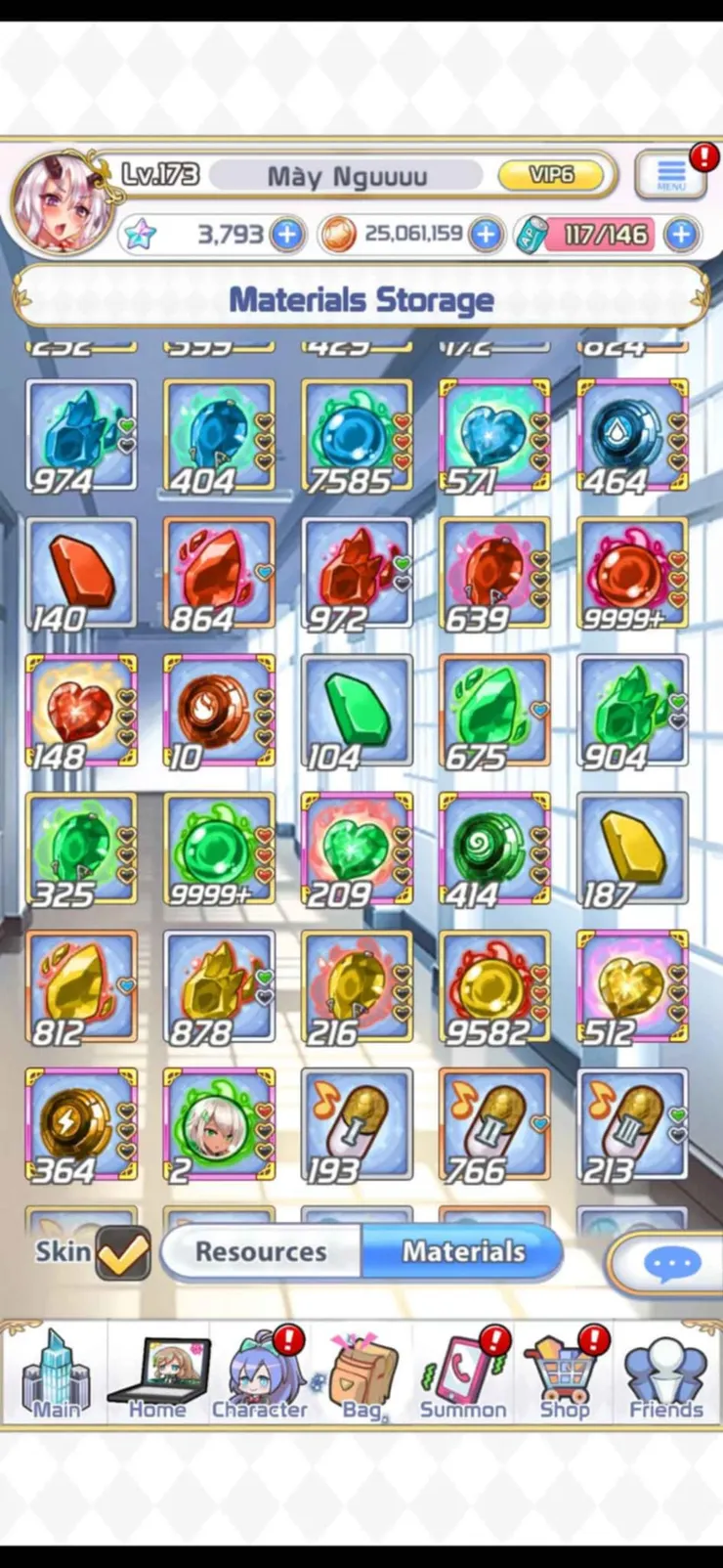723x1568 pixels.
Task: Refill AP with the plus button
Action: [681, 235]
